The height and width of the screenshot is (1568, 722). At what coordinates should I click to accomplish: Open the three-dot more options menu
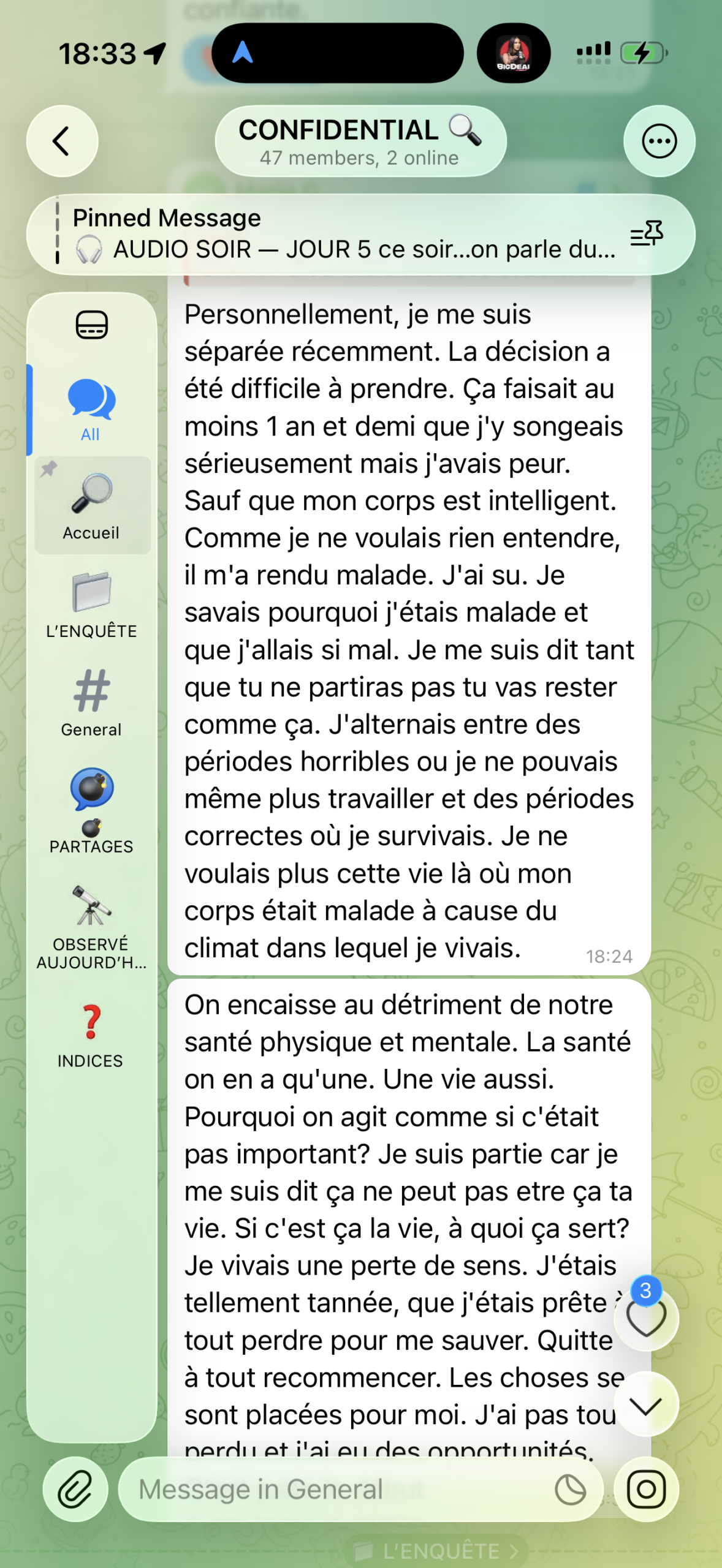click(659, 141)
